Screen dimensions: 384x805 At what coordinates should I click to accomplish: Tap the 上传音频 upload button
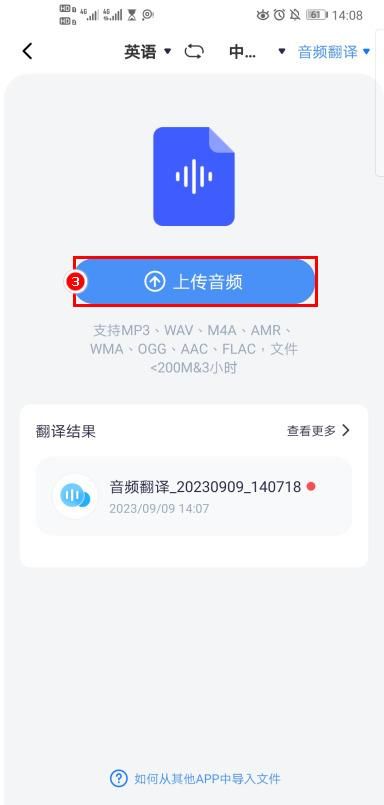click(x=195, y=282)
